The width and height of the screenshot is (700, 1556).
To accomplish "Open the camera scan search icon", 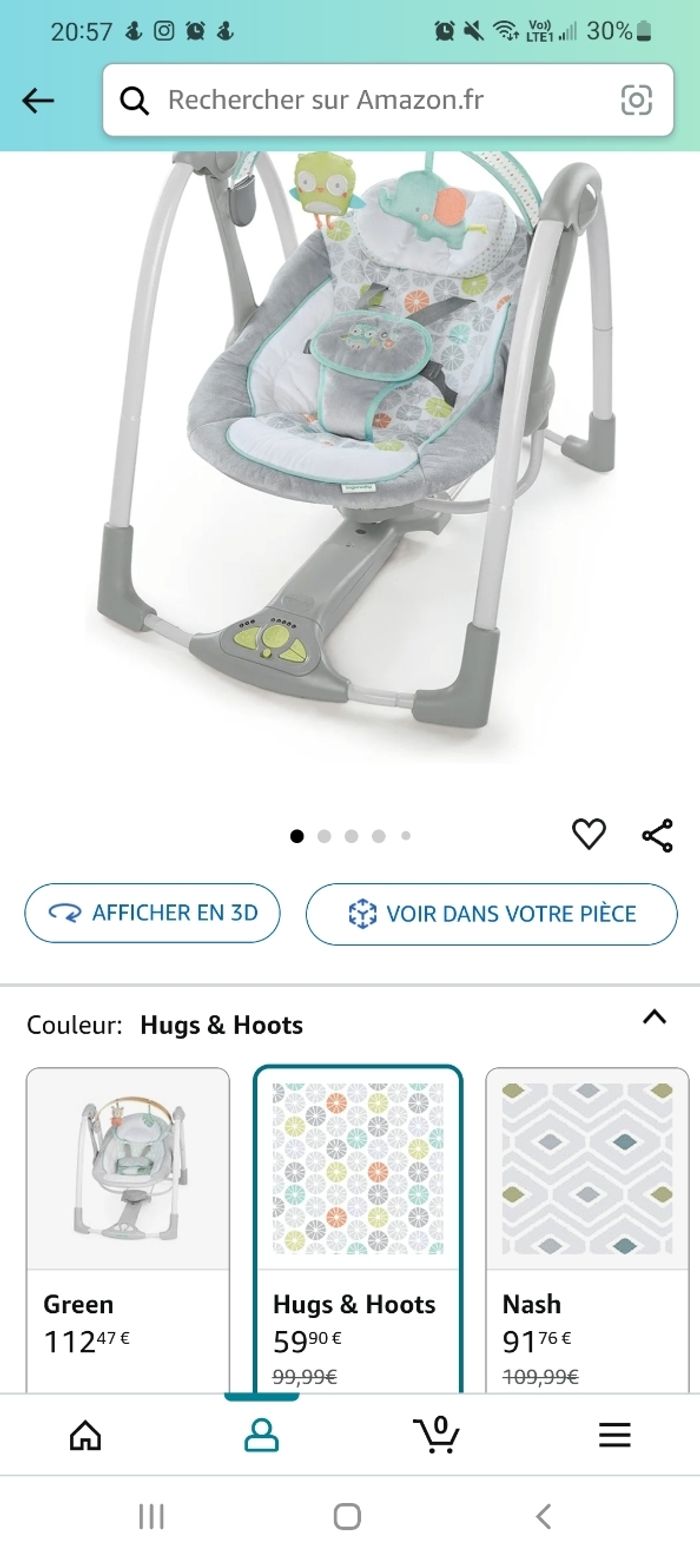I will (x=636, y=100).
